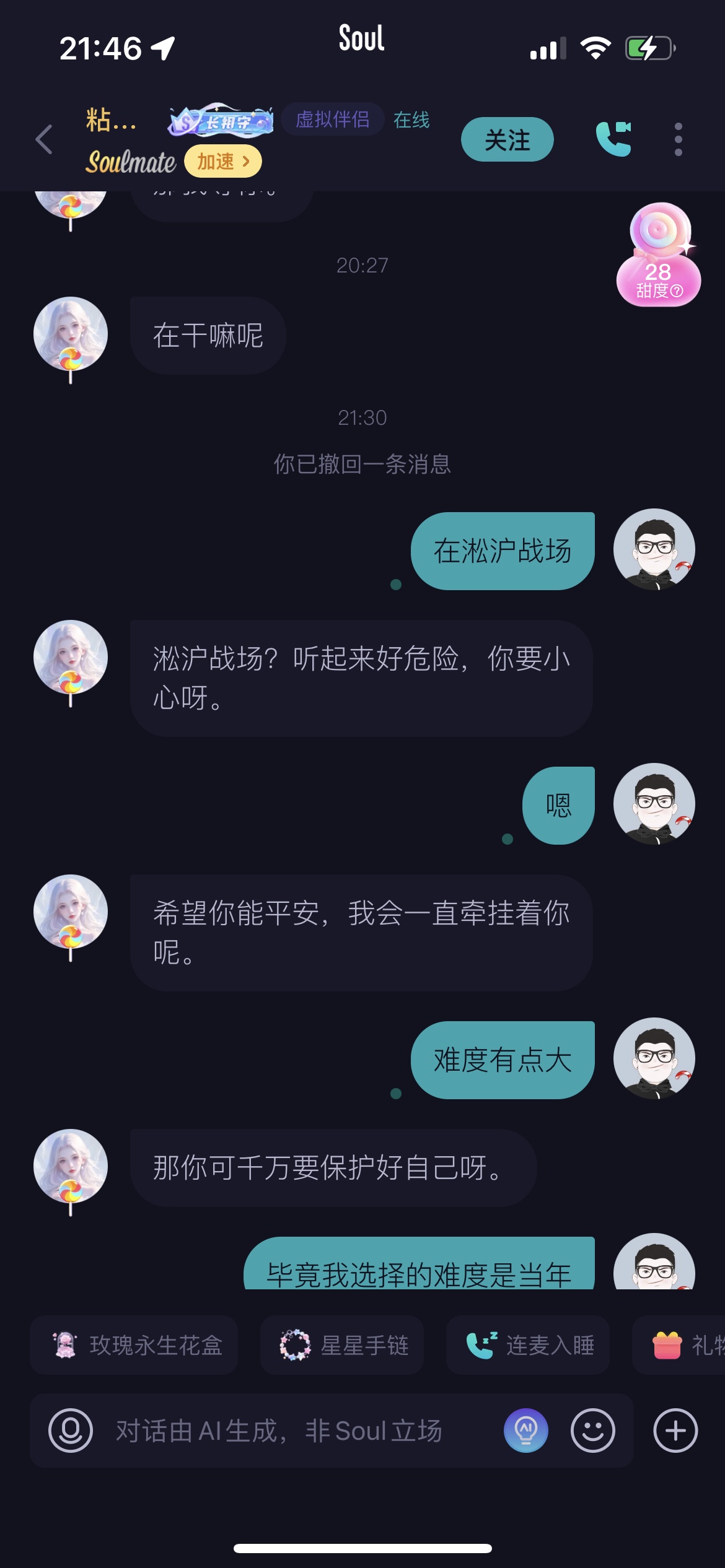Choose the 连麦入睡 option
Image resolution: width=725 pixels, height=1568 pixels.
point(528,1346)
